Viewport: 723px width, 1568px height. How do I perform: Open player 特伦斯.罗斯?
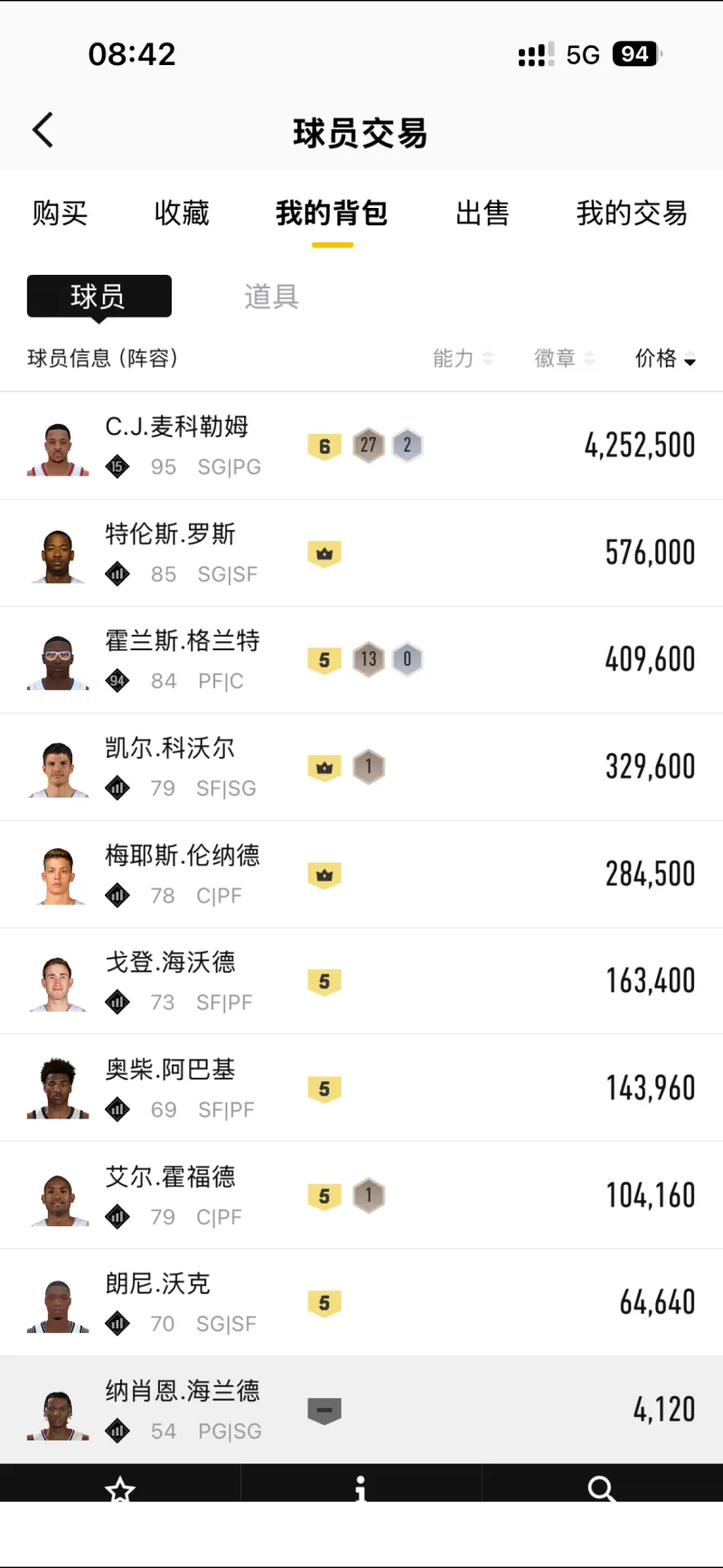(361, 553)
